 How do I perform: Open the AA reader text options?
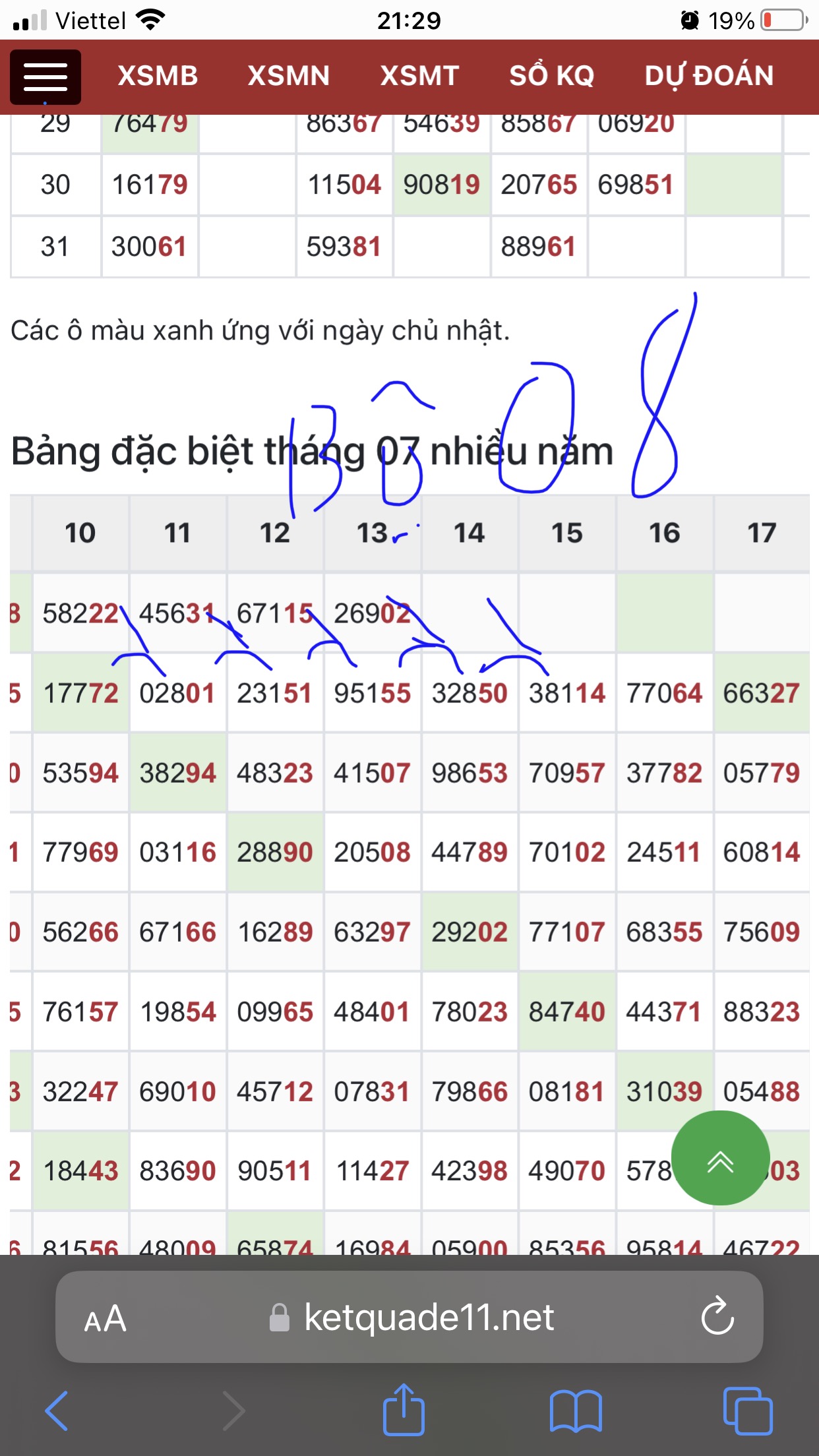click(x=105, y=1318)
